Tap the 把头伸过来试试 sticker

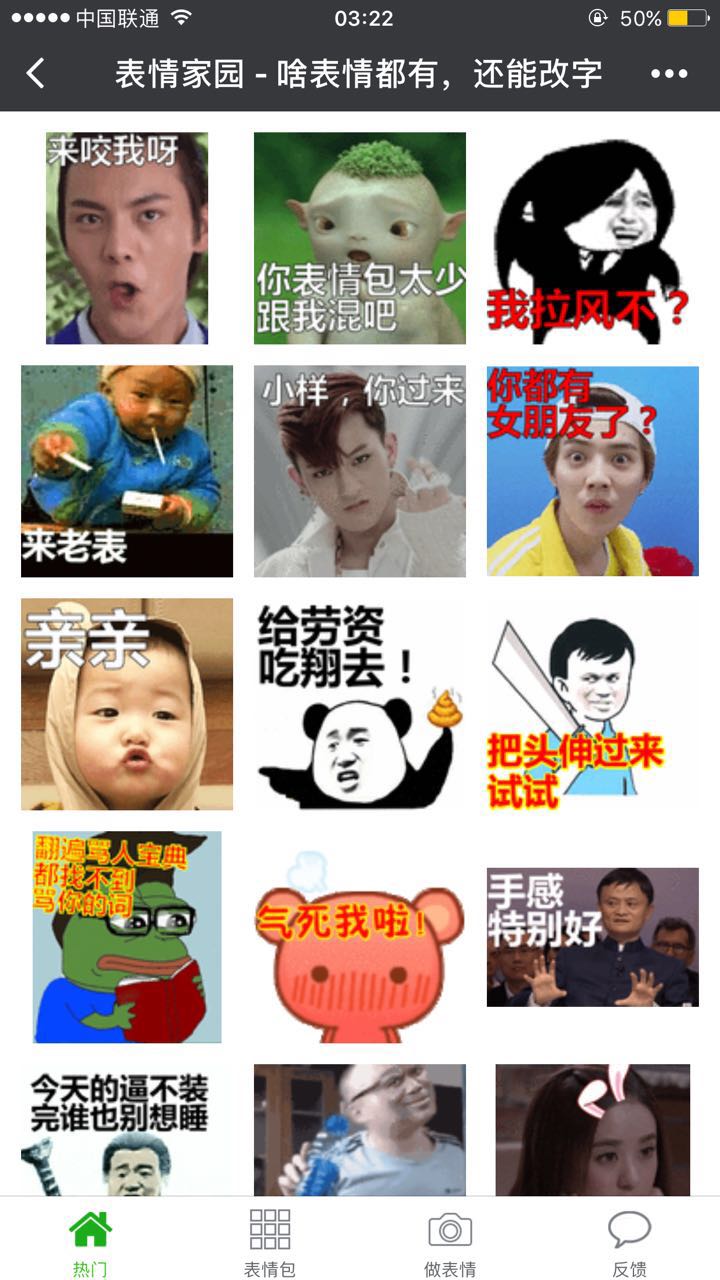[x=592, y=704]
